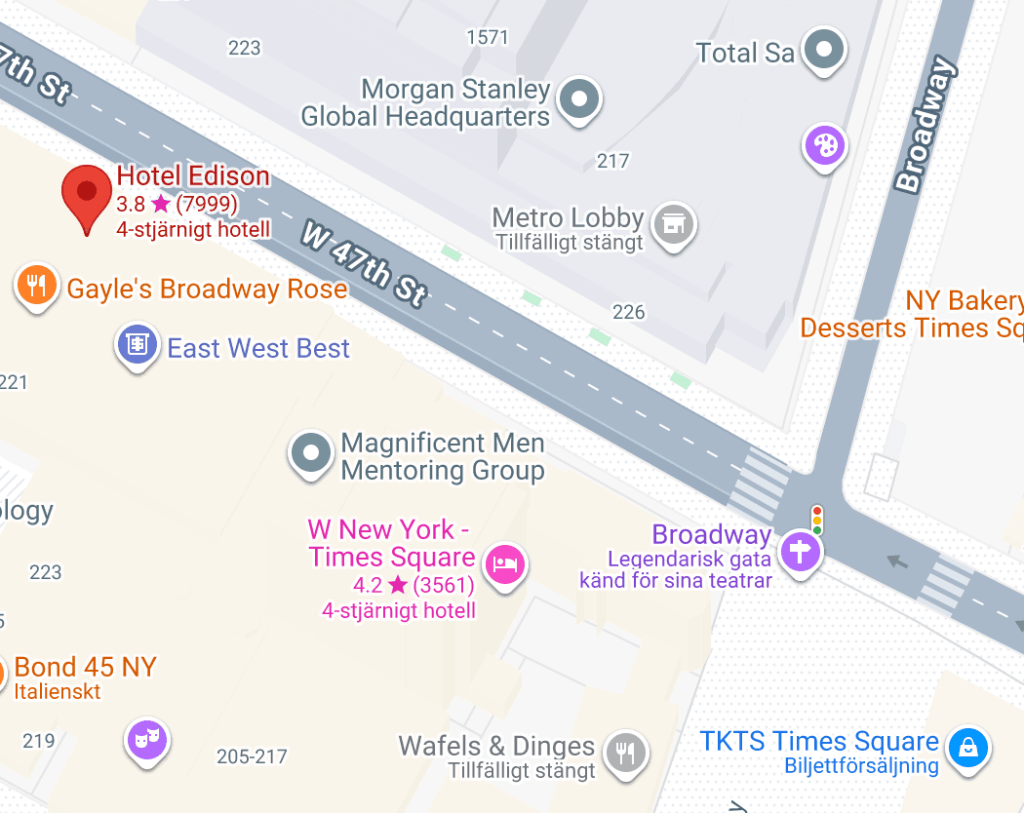
Task: Open the Total Sa marker
Action: (825, 49)
